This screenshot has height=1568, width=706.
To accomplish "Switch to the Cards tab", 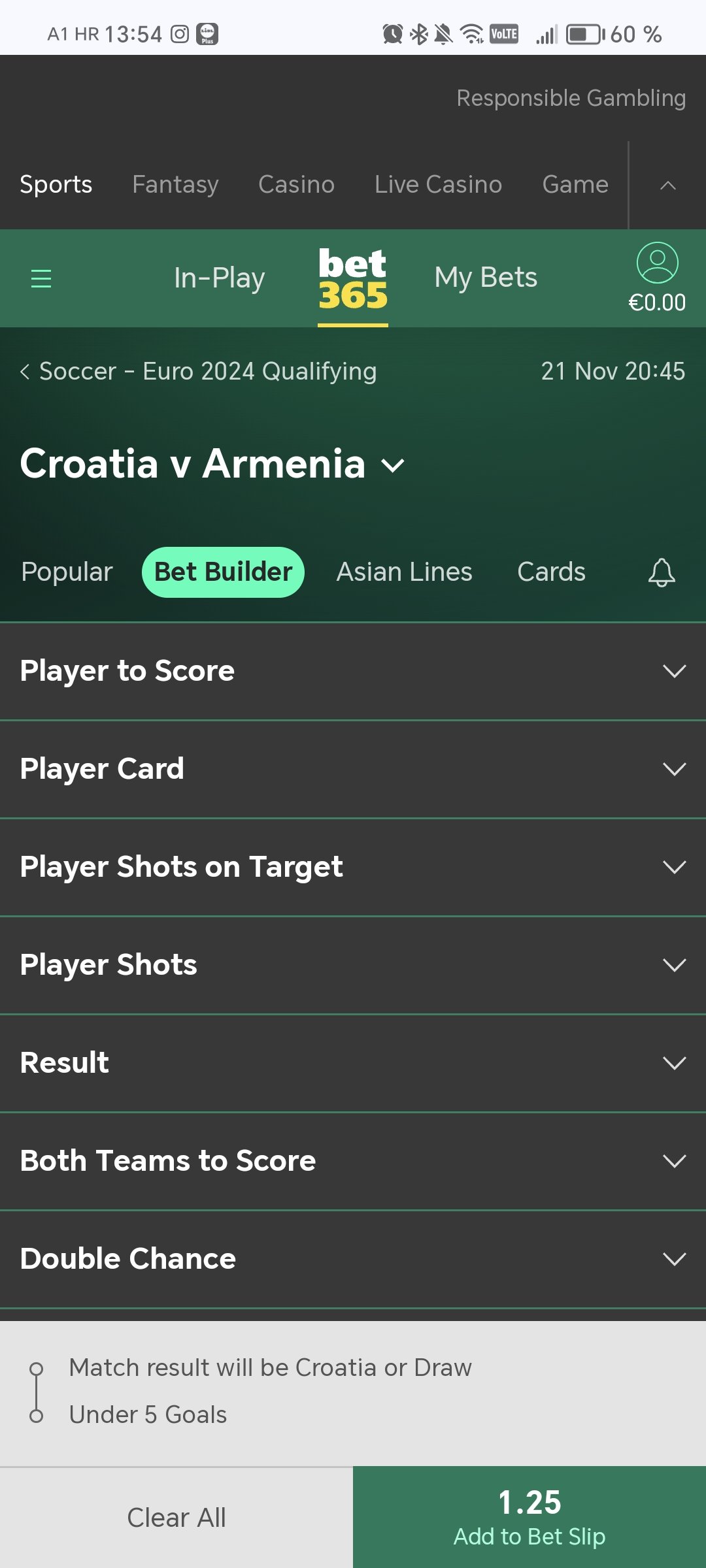I will tap(551, 572).
